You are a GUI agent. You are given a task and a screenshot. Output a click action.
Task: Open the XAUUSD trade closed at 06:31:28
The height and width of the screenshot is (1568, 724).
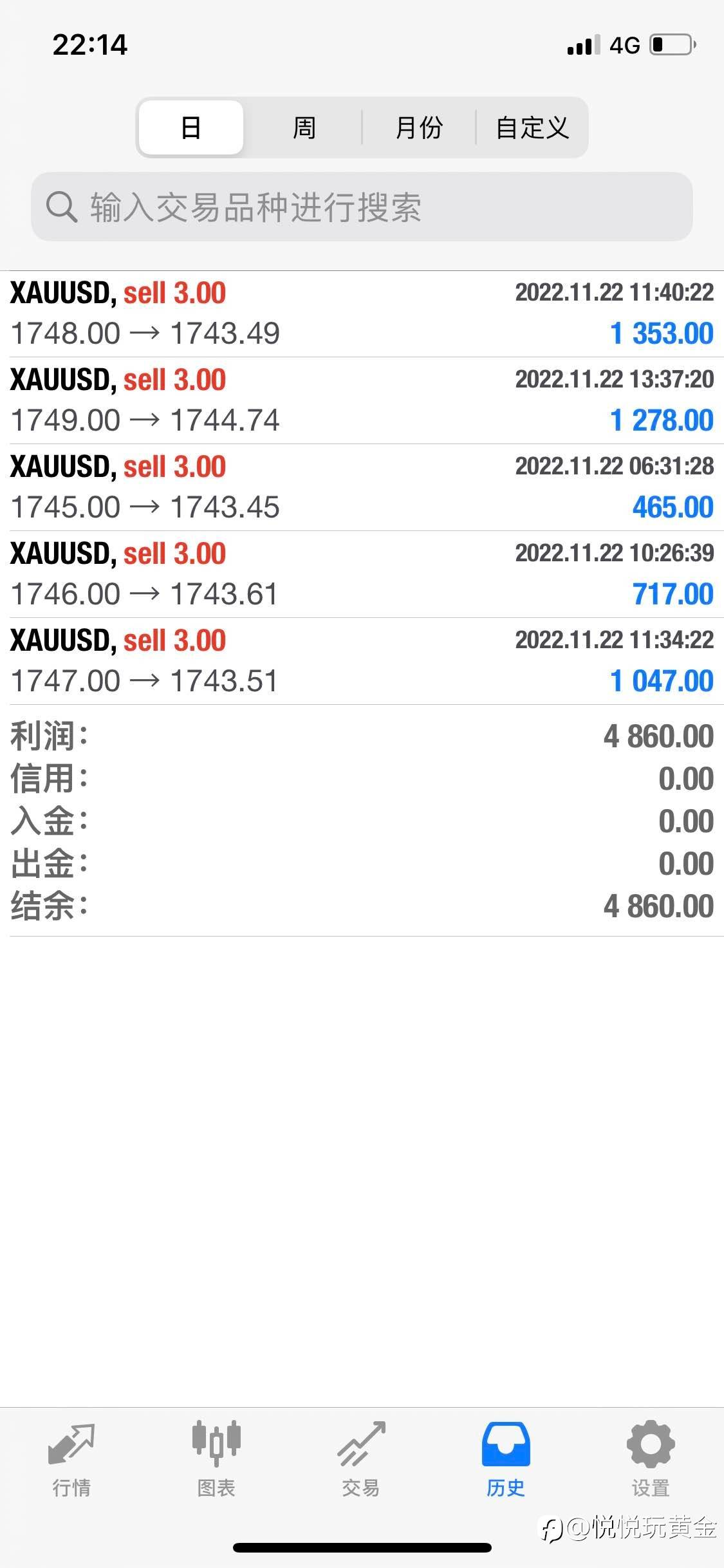pyautogui.click(x=362, y=487)
